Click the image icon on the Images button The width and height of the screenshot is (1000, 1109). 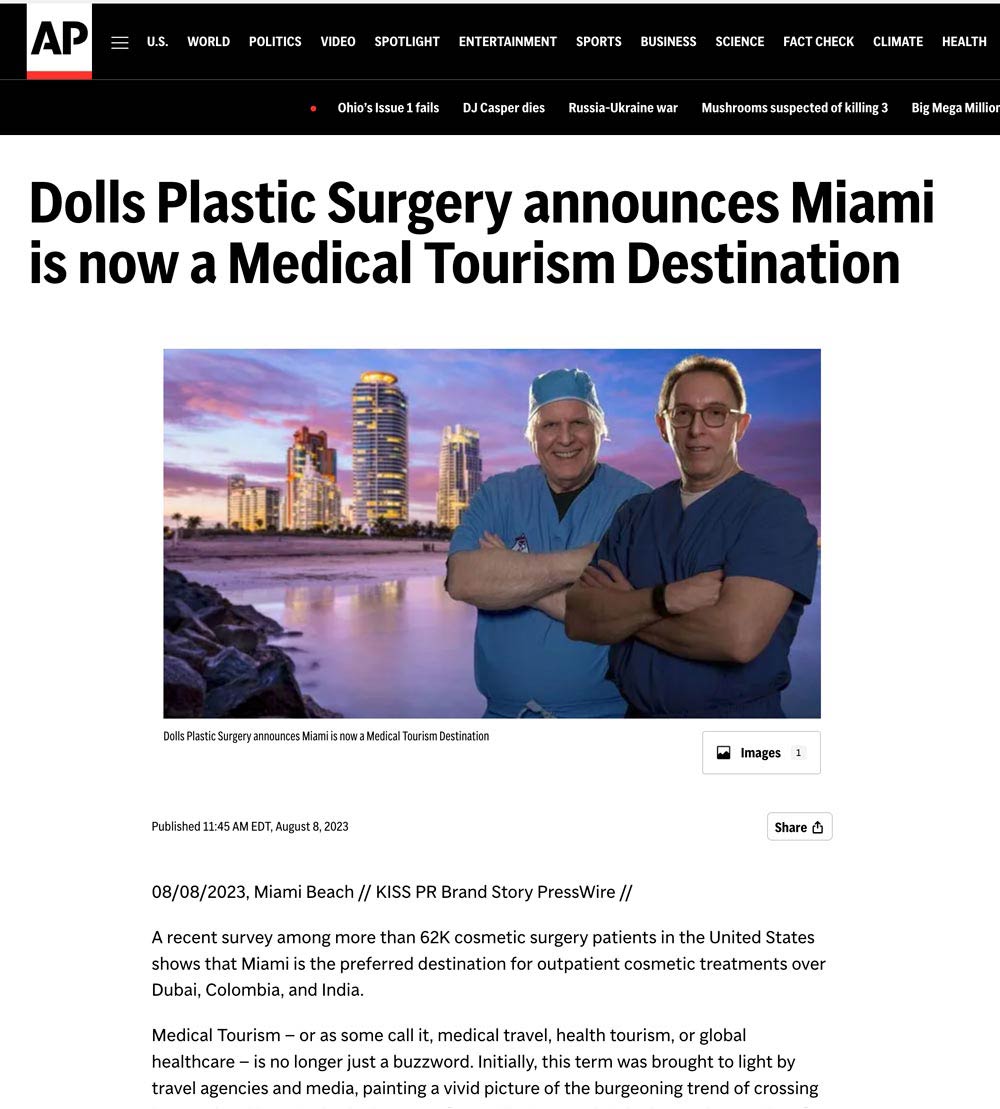point(723,752)
